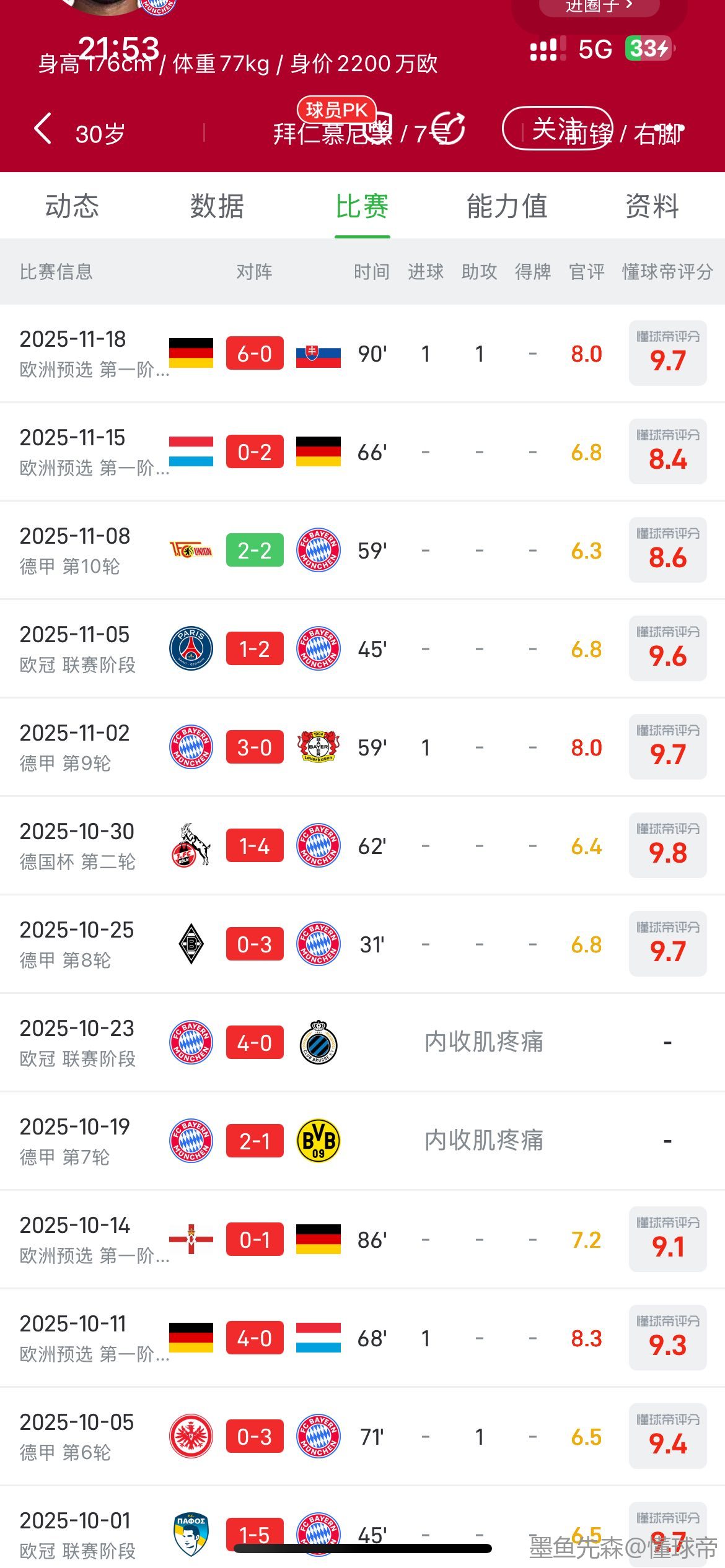
Task: Open the 球员PK comparison
Action: pos(336,110)
